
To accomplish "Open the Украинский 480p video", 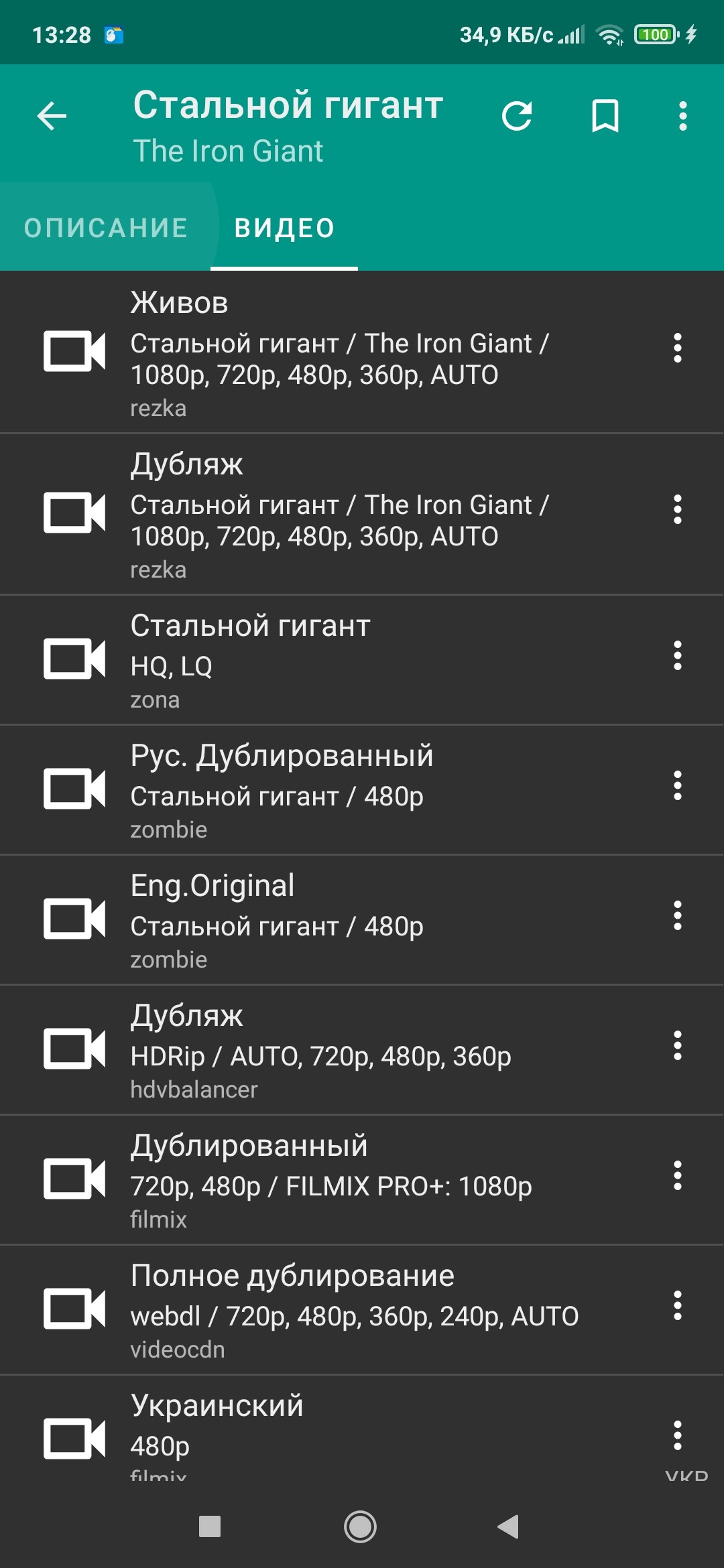I will pyautogui.click(x=335, y=1434).
